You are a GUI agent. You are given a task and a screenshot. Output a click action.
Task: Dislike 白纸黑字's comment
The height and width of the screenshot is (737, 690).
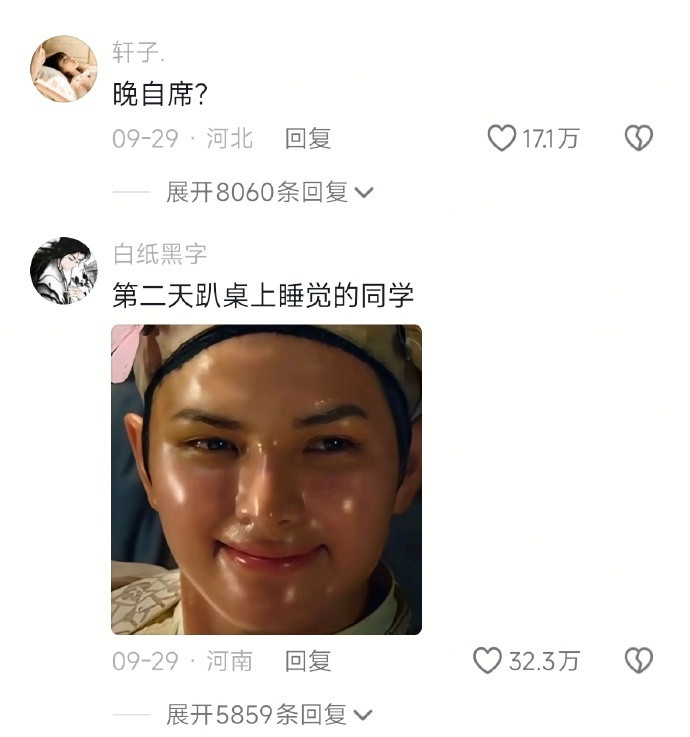point(638,660)
